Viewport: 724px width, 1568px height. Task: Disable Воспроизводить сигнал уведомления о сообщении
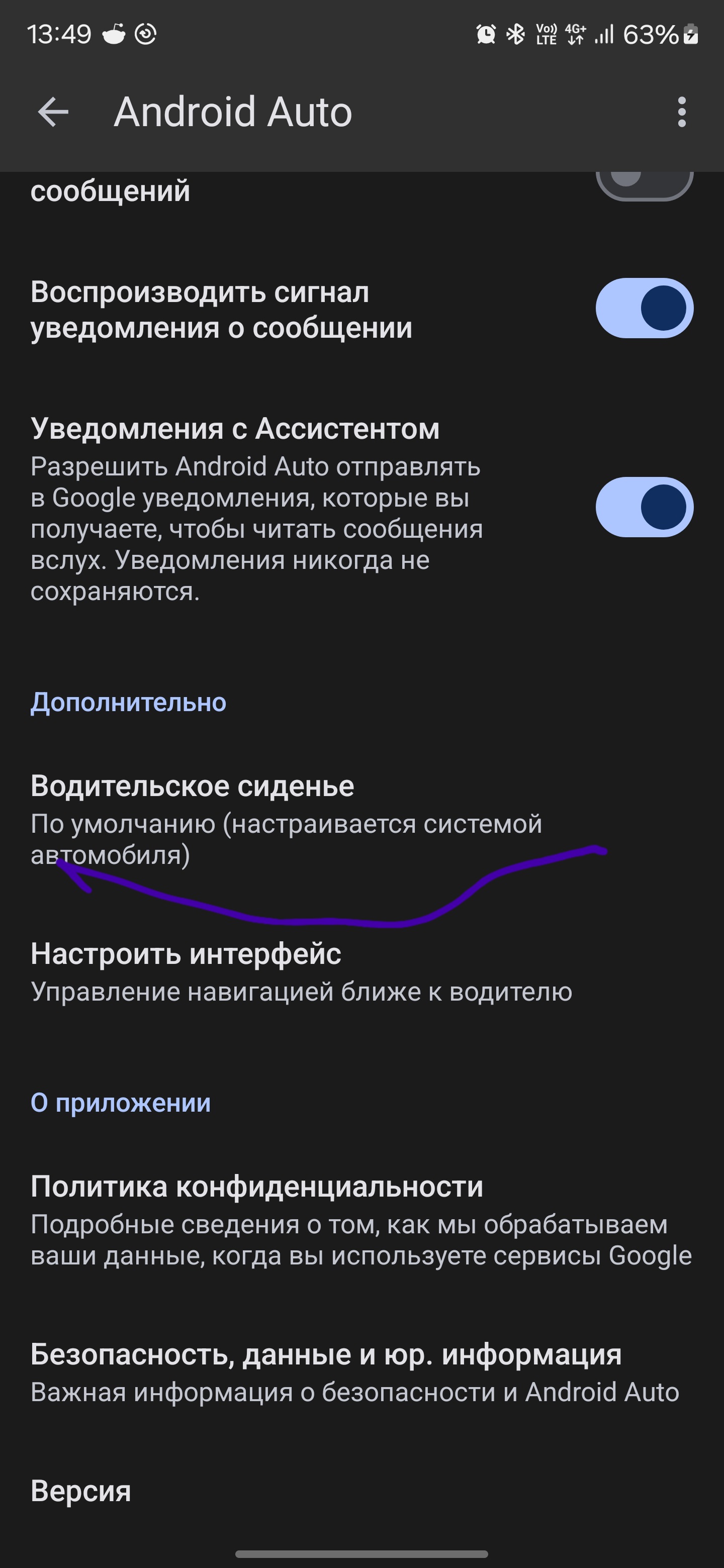(x=644, y=308)
